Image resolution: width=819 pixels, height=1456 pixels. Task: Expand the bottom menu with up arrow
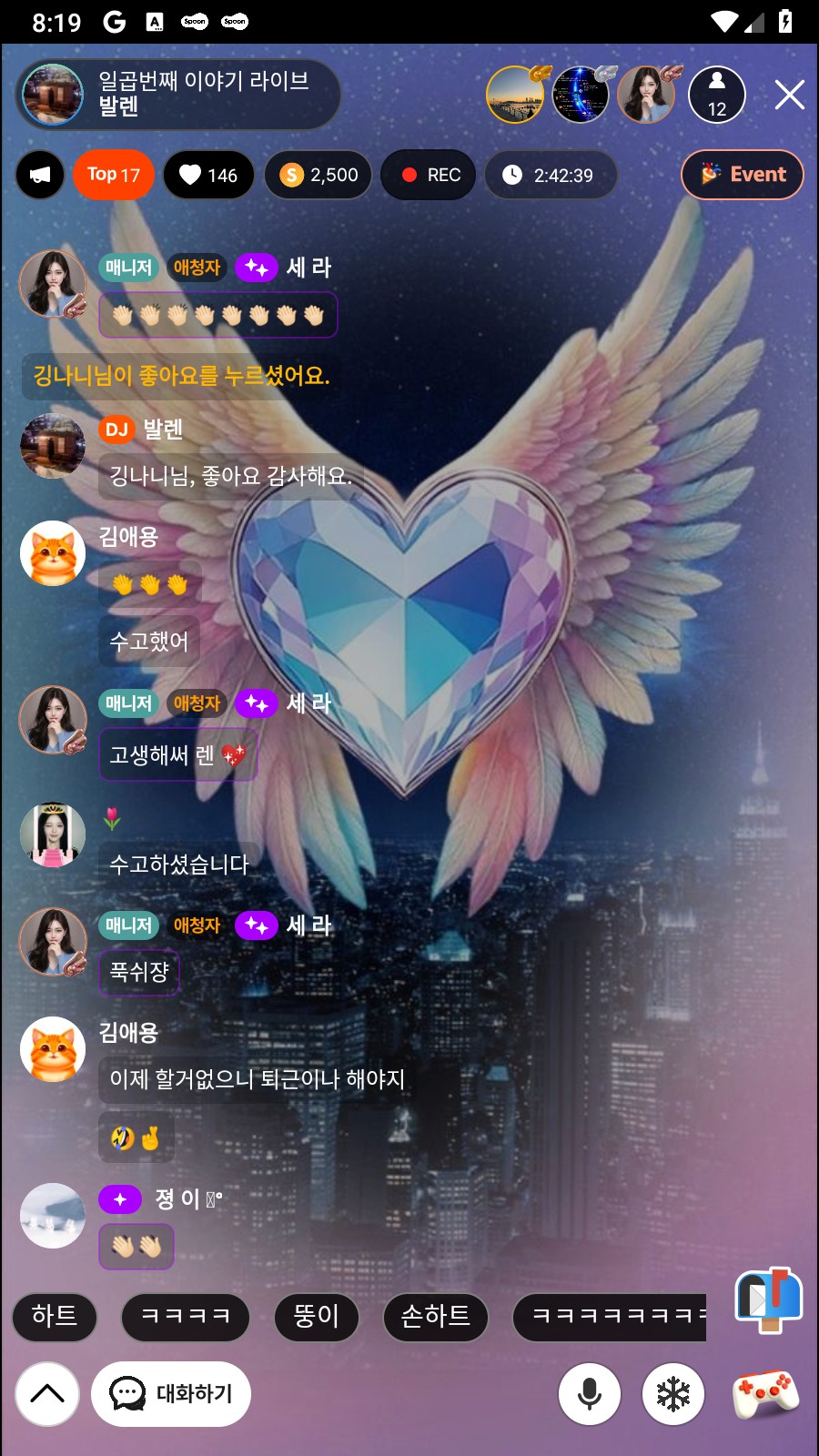[47, 1393]
